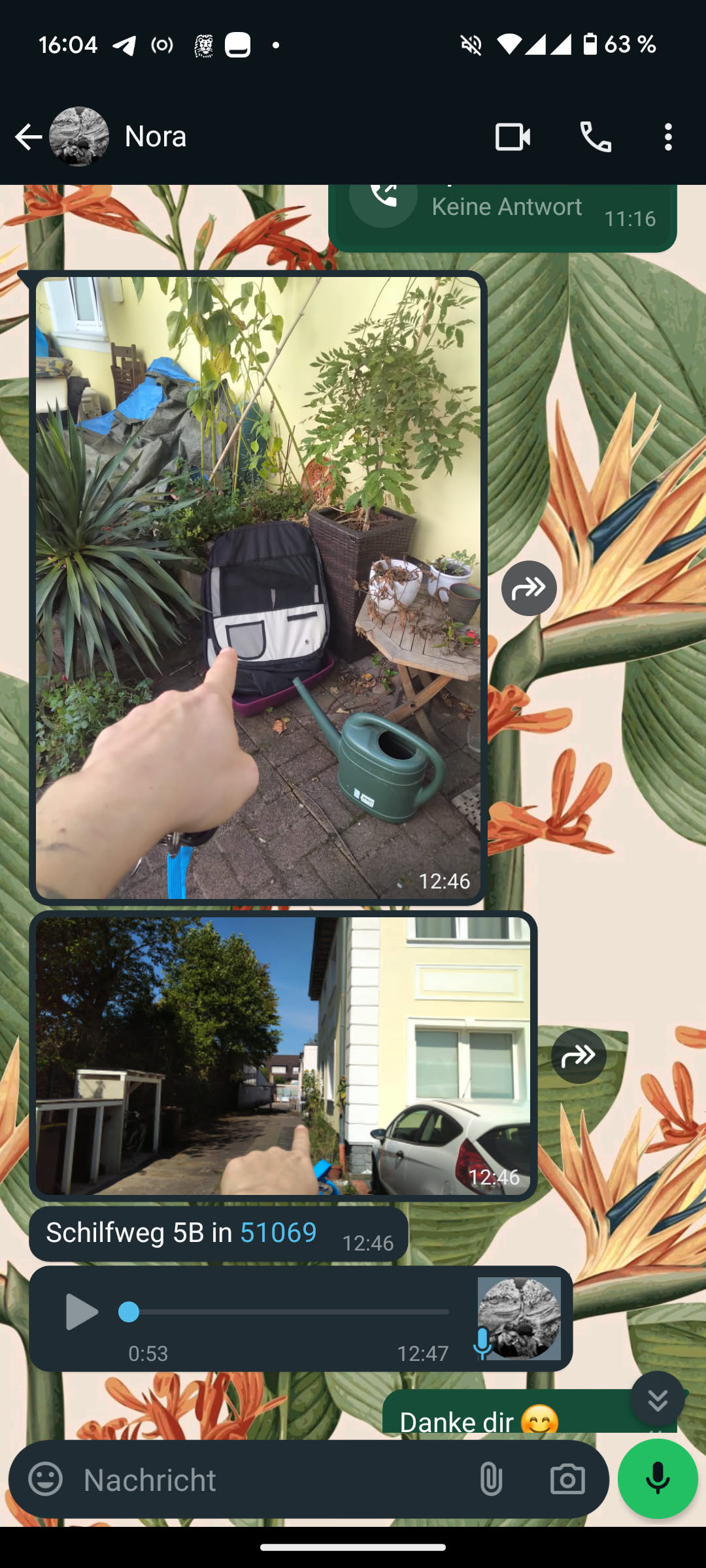
Task: Jump to the latest messages
Action: [x=658, y=1399]
